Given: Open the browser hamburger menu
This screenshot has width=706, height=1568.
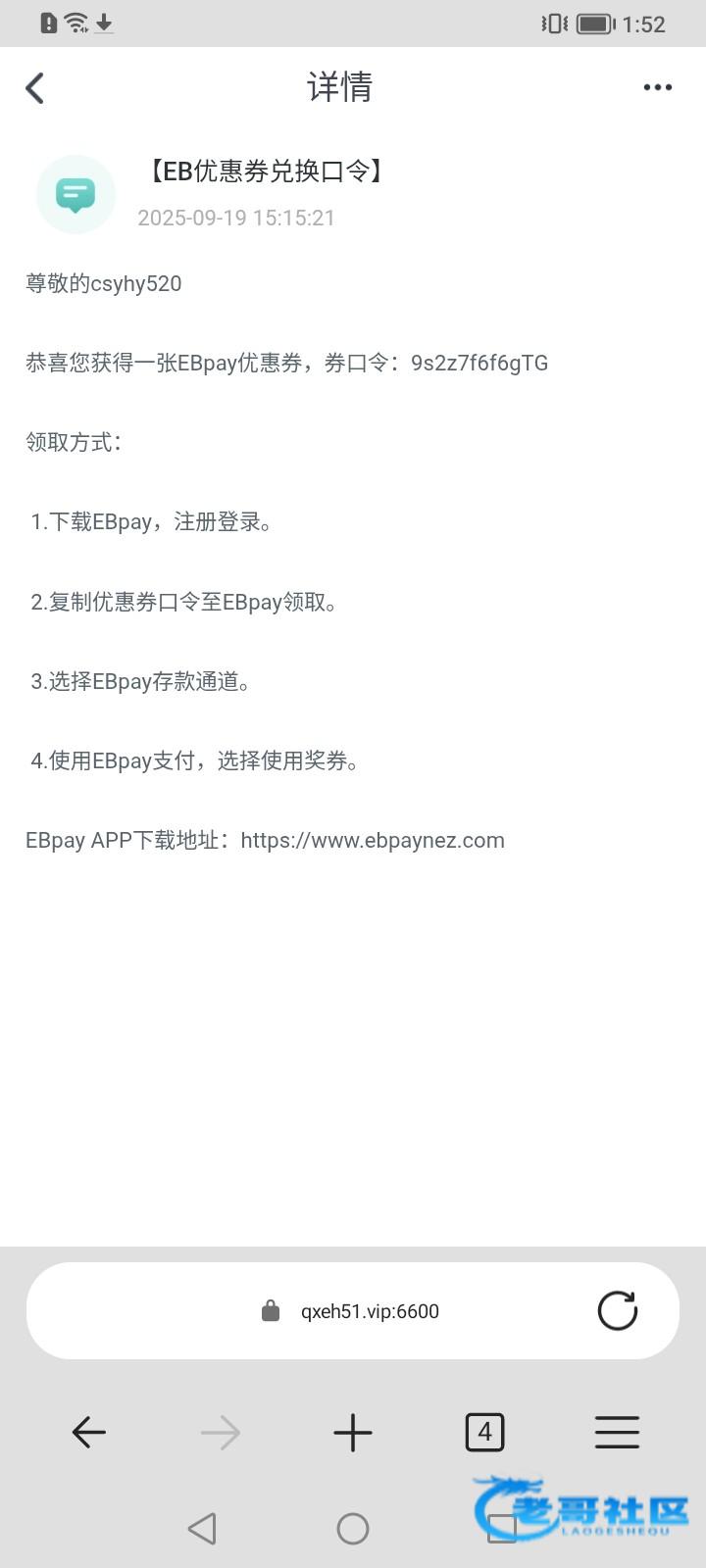Looking at the screenshot, I should (617, 1433).
